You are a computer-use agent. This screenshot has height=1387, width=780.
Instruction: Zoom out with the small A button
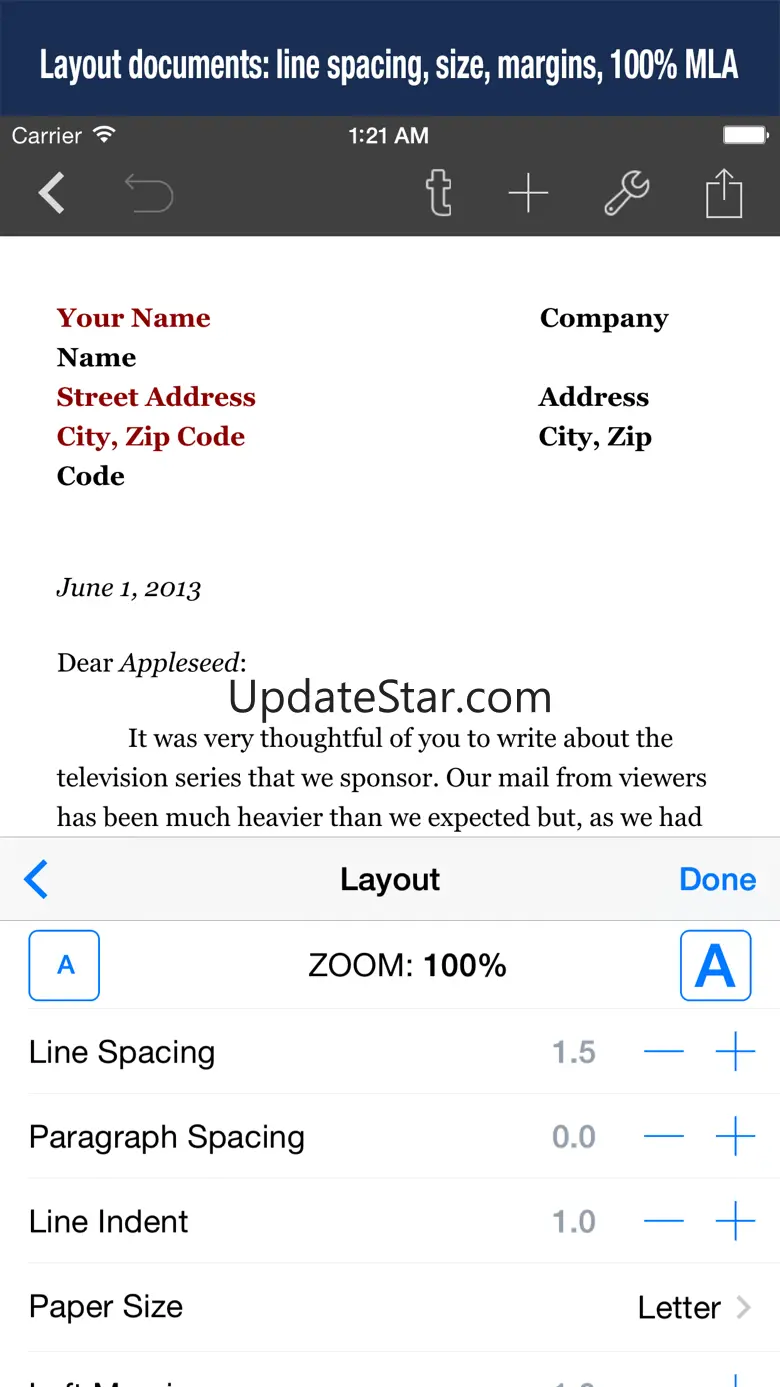(x=64, y=965)
